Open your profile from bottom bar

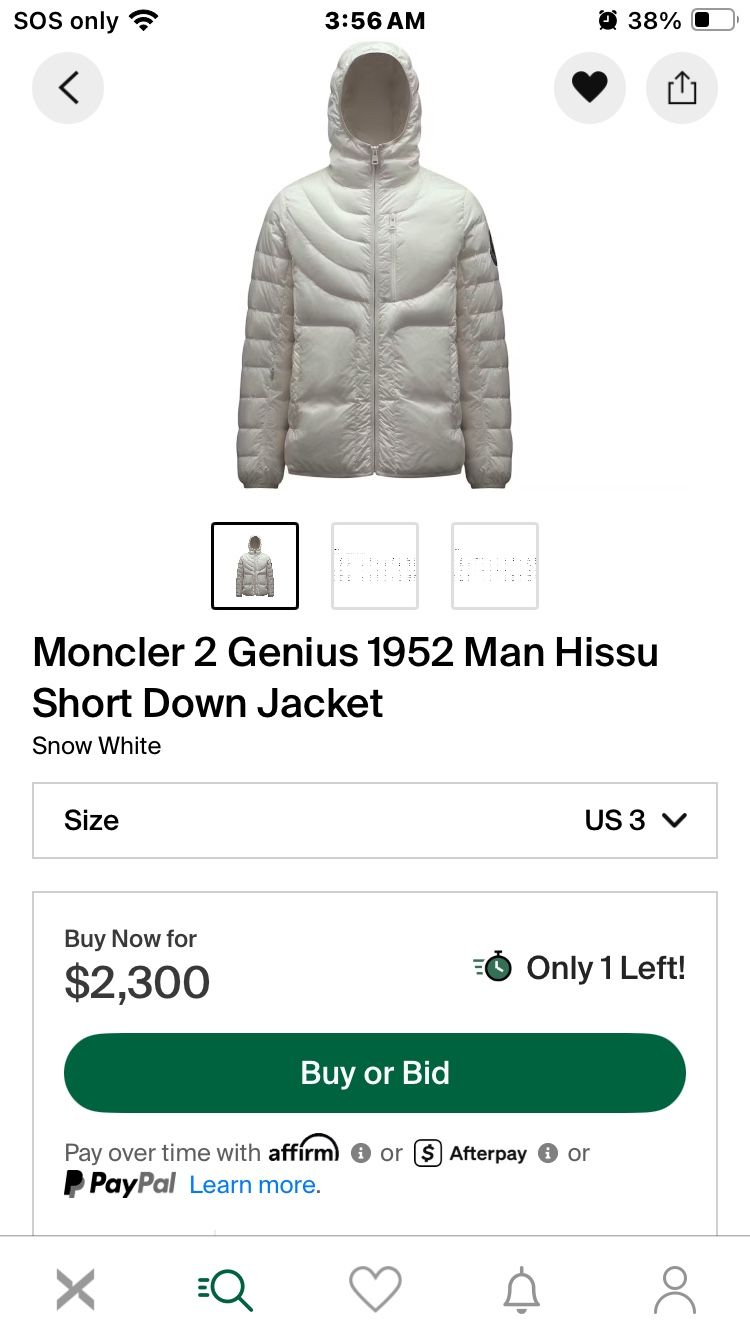[675, 1290]
